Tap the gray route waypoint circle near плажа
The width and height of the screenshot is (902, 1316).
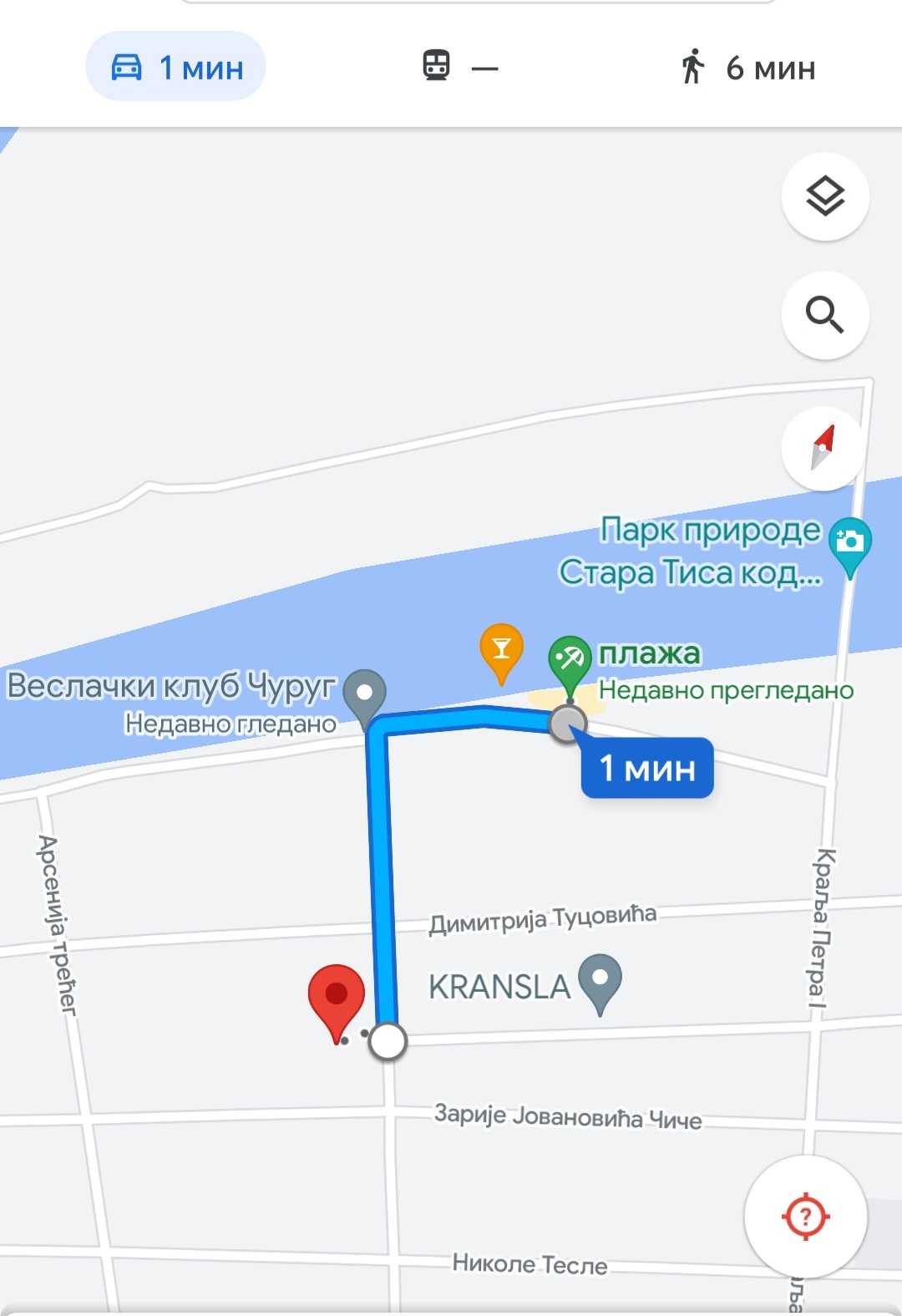[569, 720]
